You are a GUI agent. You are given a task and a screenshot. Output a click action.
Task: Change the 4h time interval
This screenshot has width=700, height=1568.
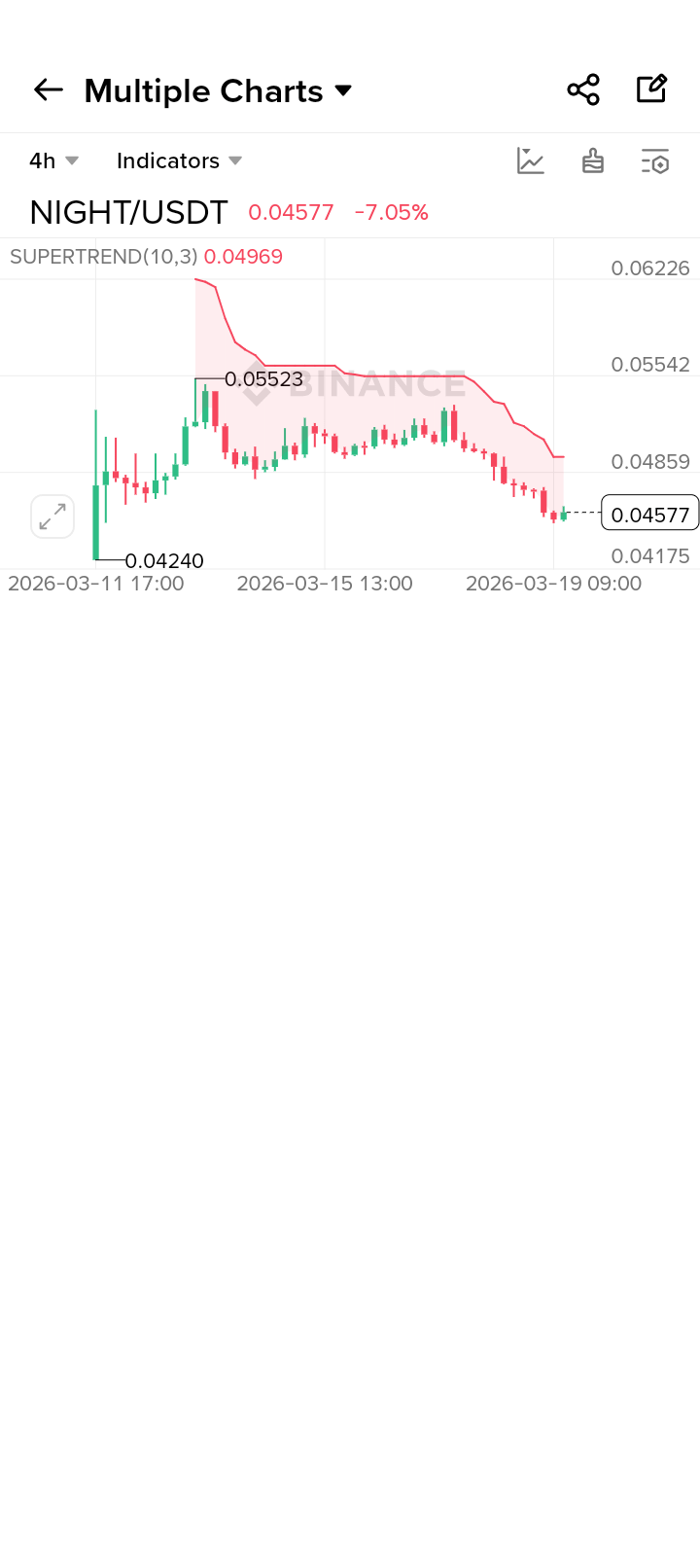pyautogui.click(x=53, y=160)
